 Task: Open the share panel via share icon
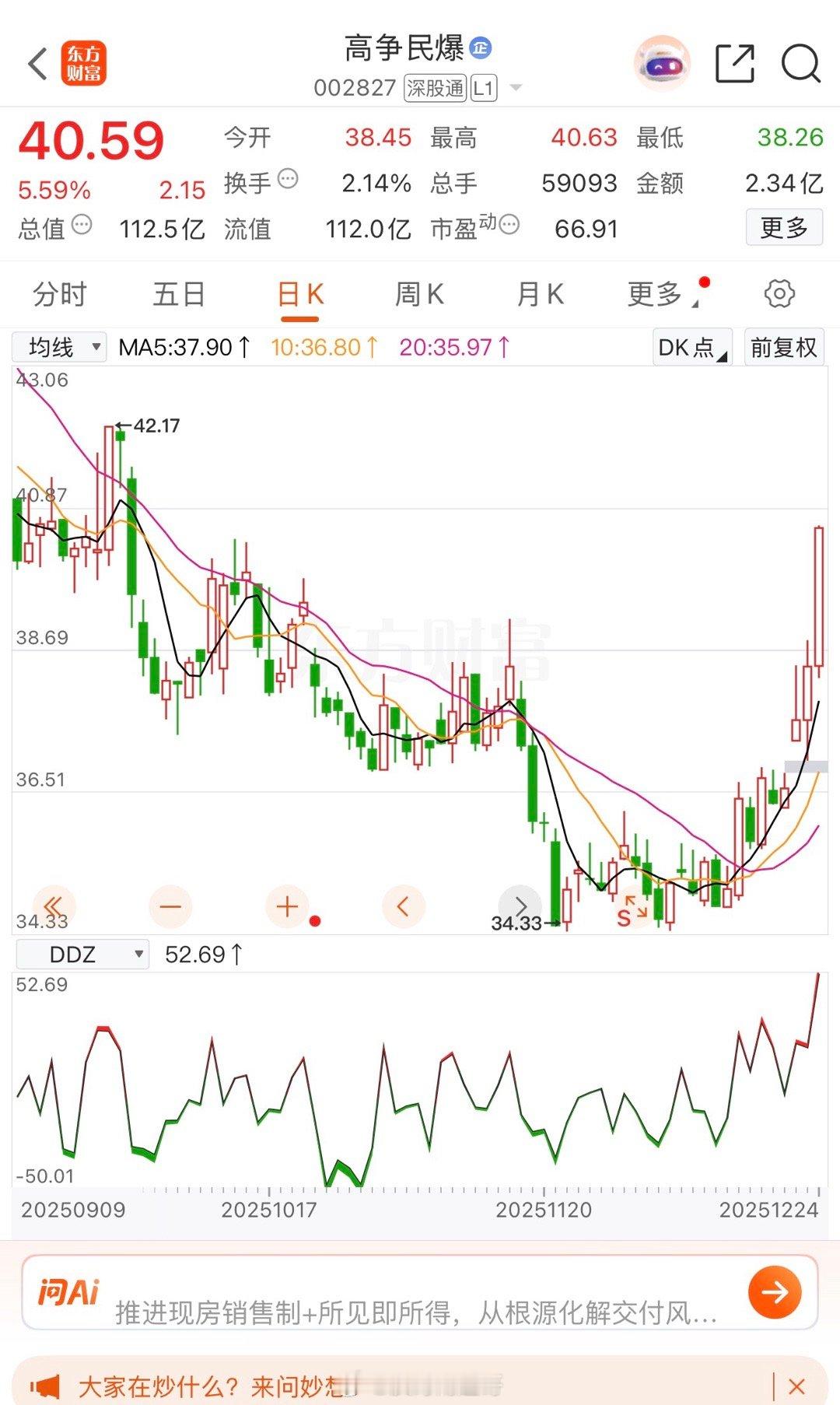coord(735,63)
